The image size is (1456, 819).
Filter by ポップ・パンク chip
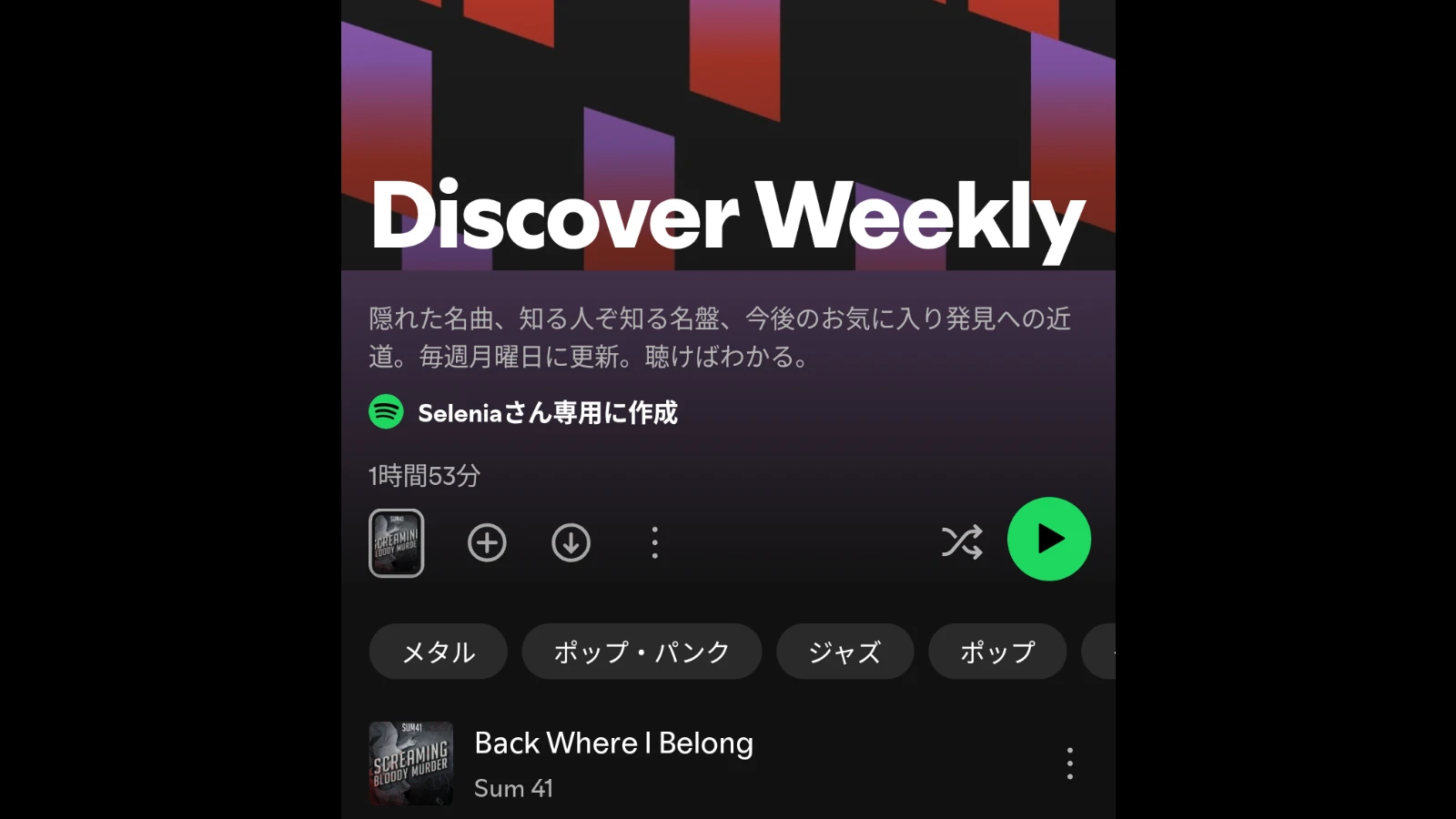[642, 652]
